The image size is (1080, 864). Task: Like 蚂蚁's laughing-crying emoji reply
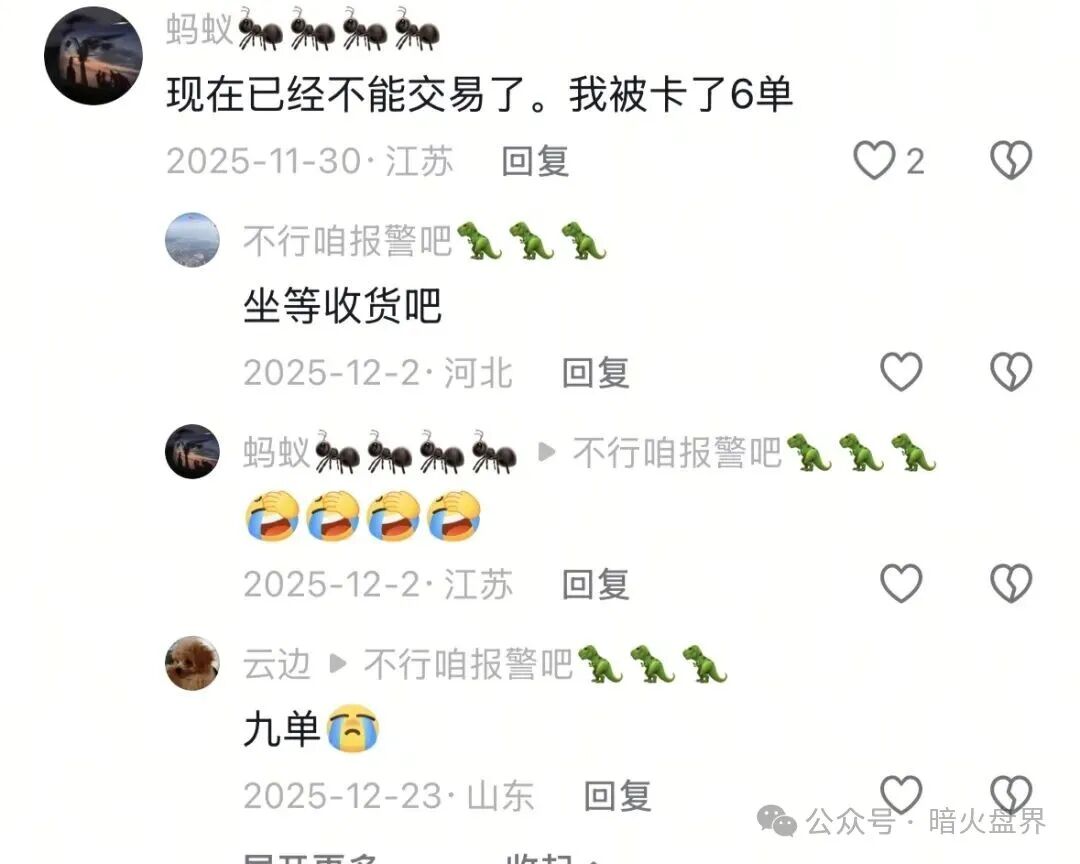click(900, 584)
